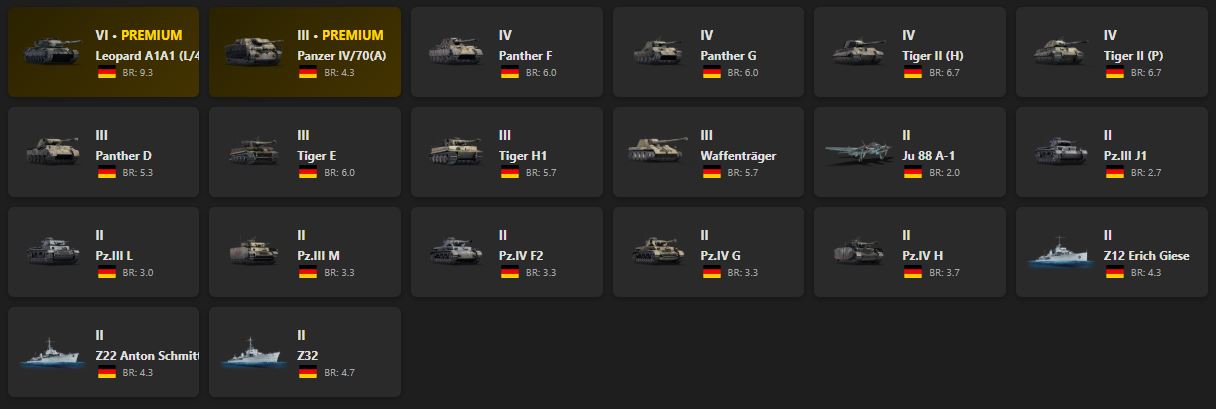Open the Ju 88 A-1 aircraft card

[910, 152]
